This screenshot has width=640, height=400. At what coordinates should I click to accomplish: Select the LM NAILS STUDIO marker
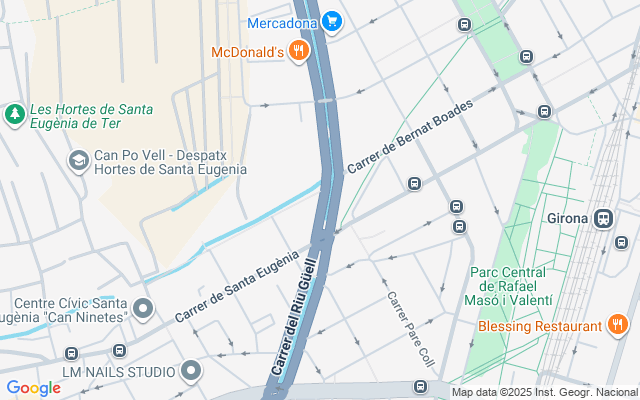192,372
